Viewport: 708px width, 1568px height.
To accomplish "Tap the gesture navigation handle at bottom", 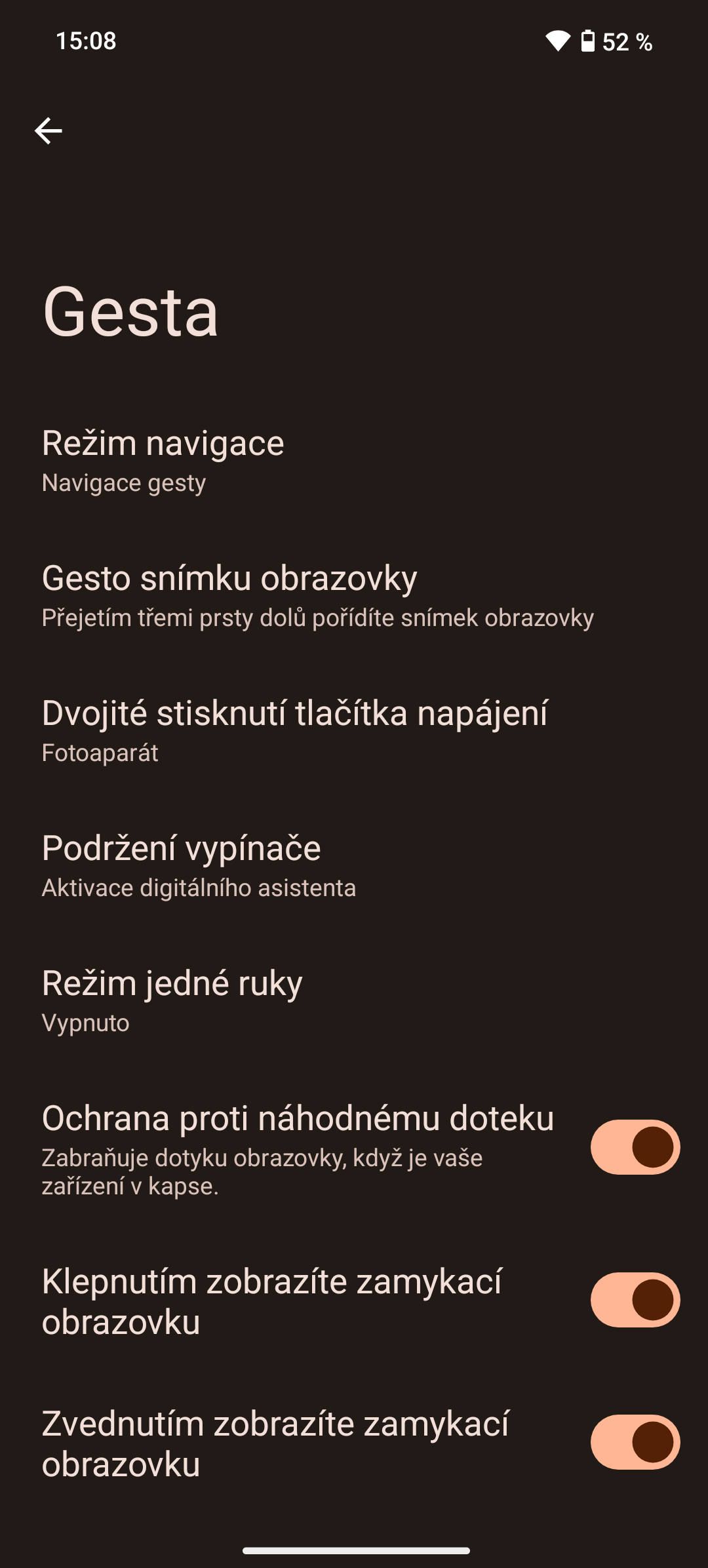I will [354, 1550].
